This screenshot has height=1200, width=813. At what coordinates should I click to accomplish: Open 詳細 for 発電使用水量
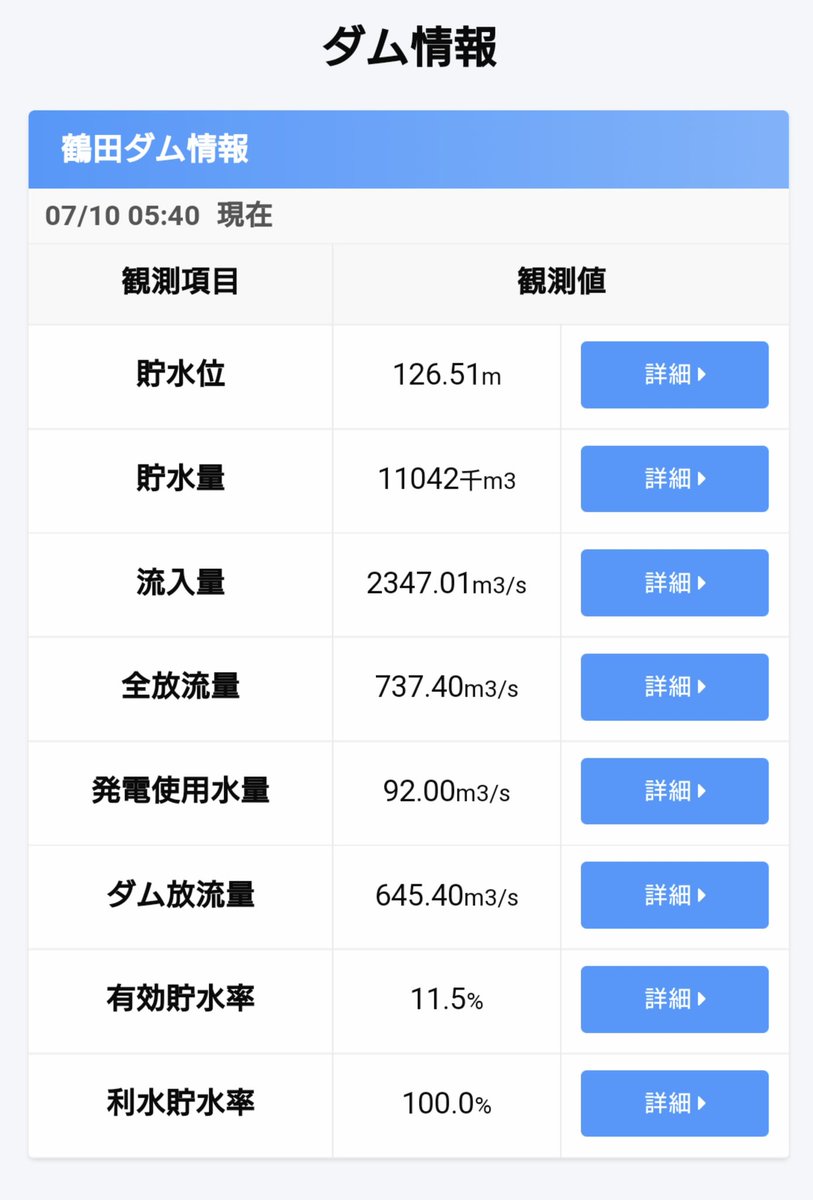[x=674, y=791]
